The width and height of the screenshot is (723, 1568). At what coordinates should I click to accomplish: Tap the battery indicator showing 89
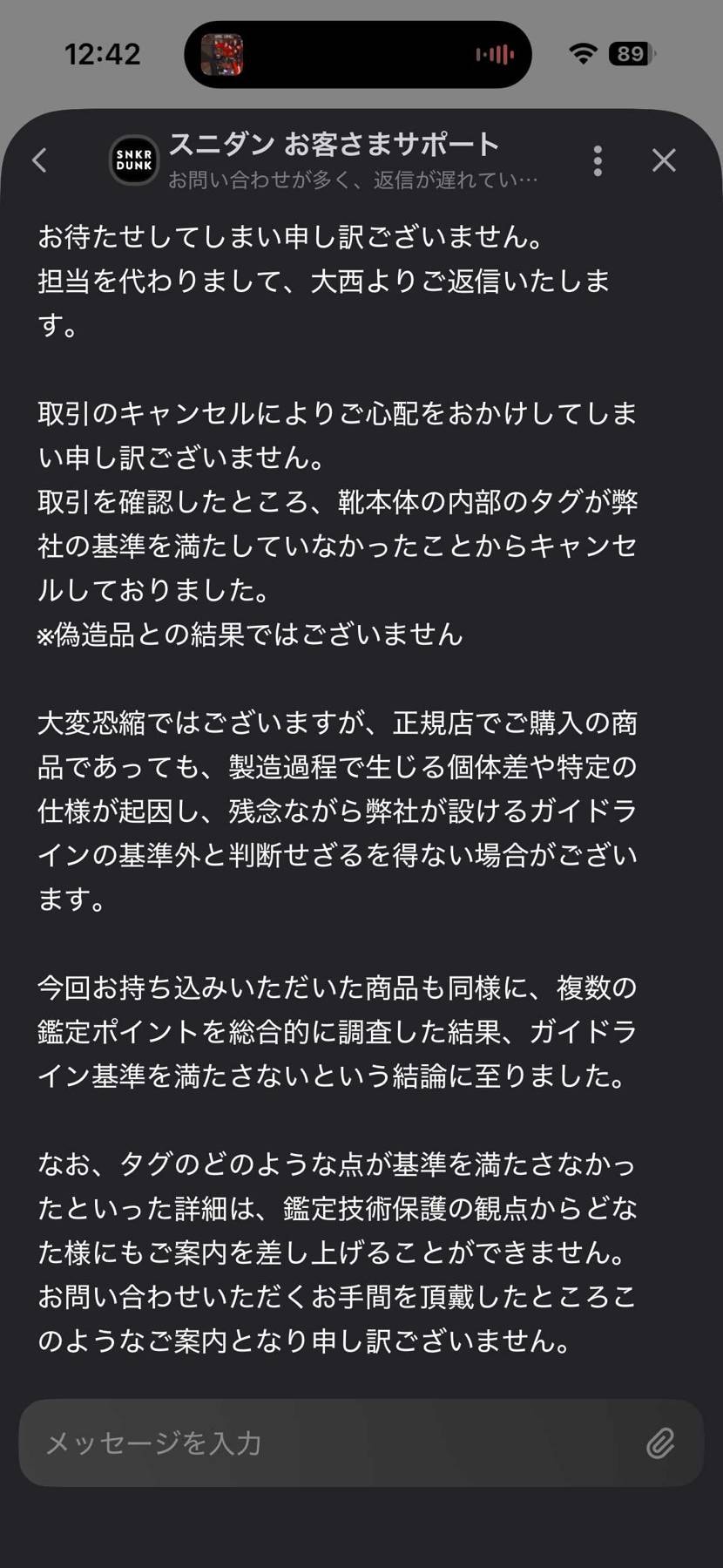(x=629, y=54)
